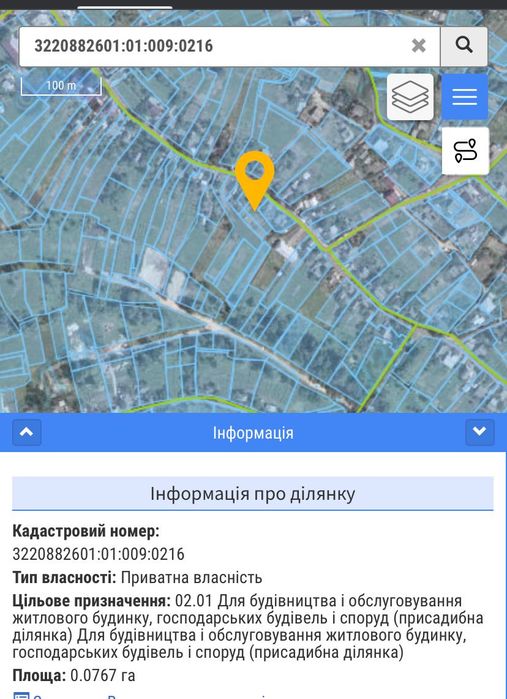507x699 pixels.
Task: Open the route measurement tool
Action: coord(465,151)
